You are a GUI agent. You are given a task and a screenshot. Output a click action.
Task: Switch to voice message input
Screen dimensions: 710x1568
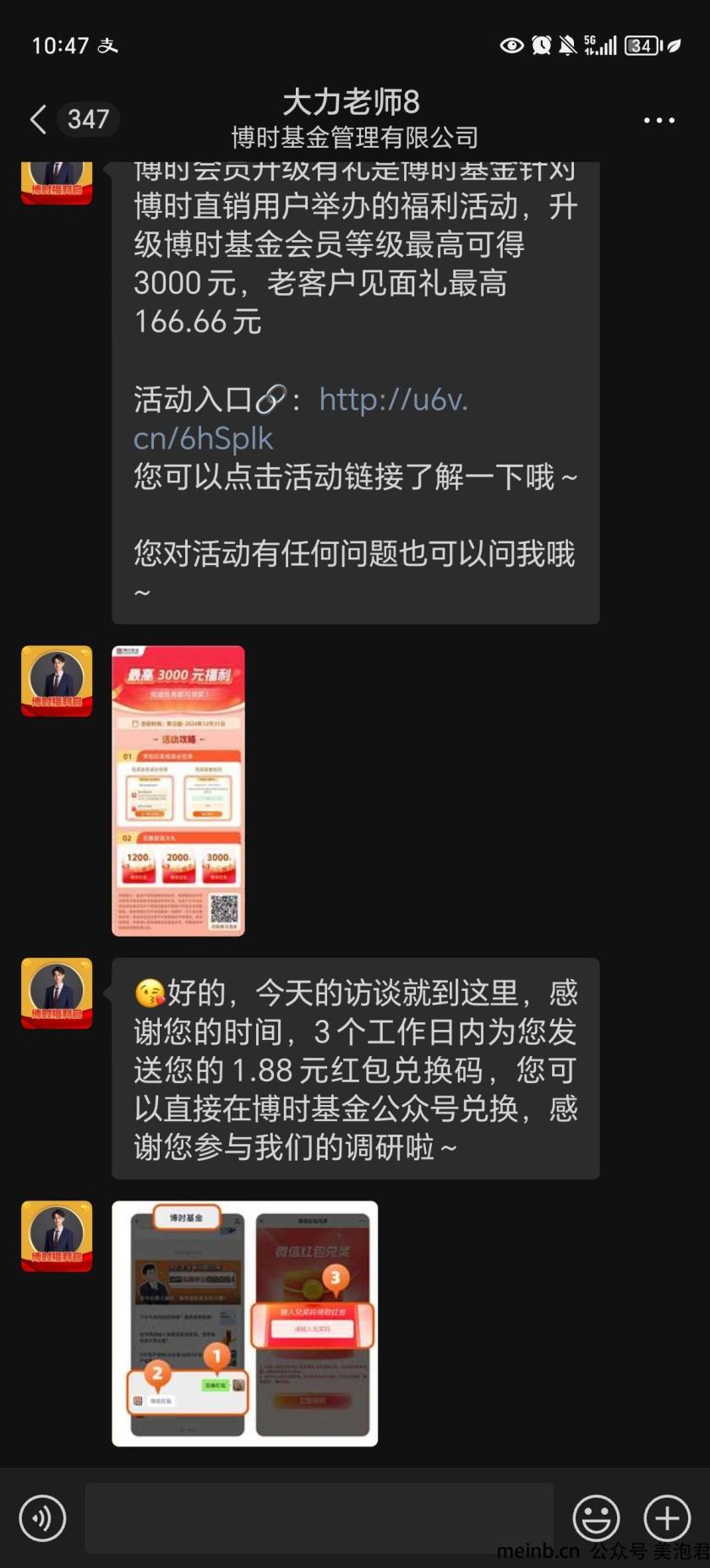point(42,1518)
